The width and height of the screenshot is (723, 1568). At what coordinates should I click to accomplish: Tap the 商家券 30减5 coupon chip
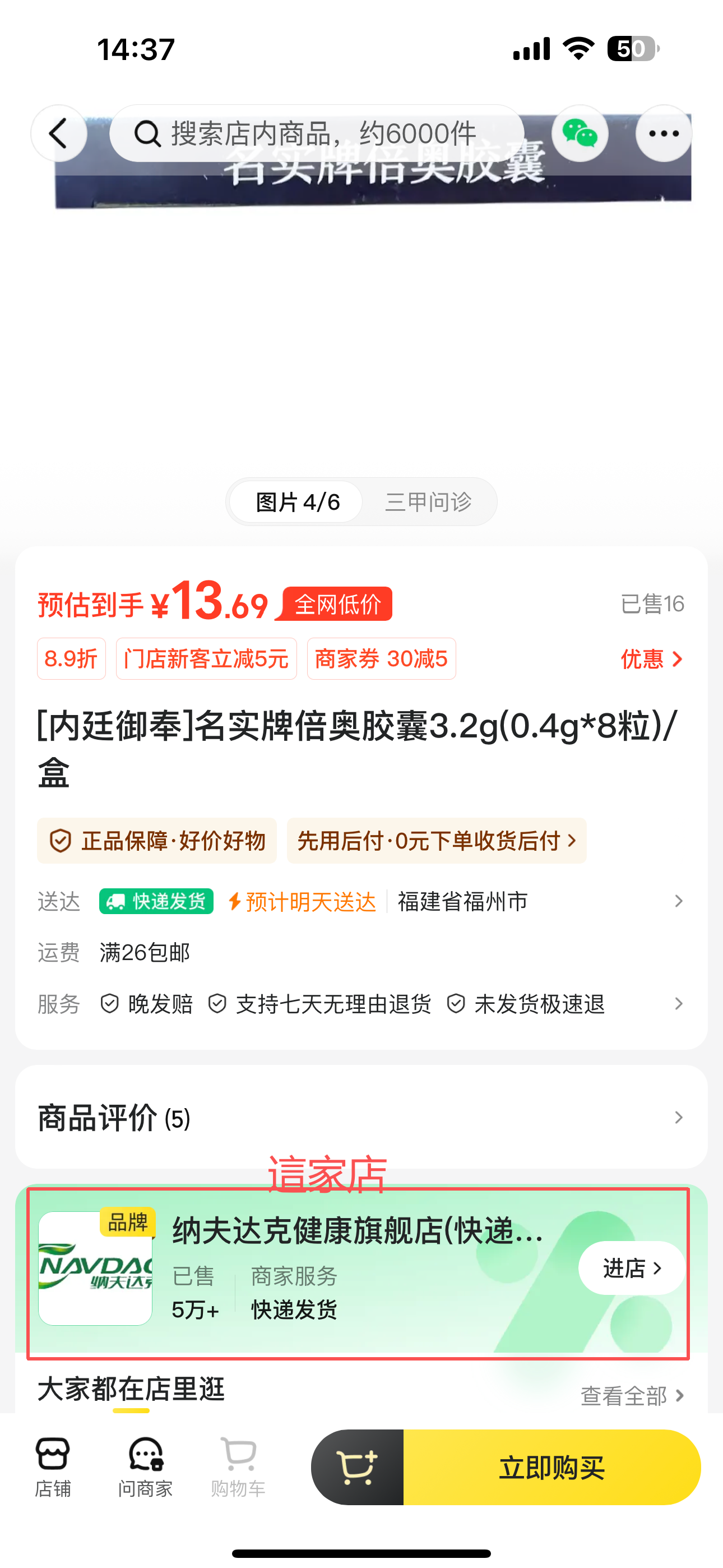click(381, 659)
